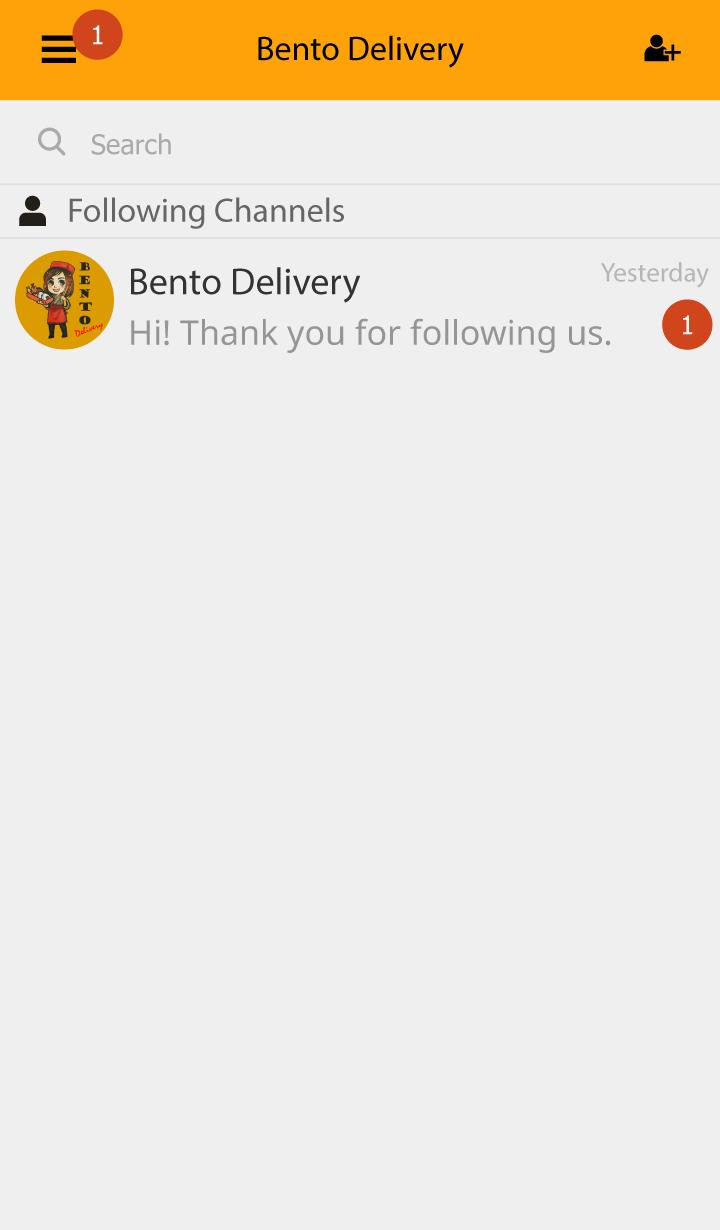The width and height of the screenshot is (720, 1230).
Task: Select the orange Bento Delivery logo thumbnail
Action: (x=64, y=299)
